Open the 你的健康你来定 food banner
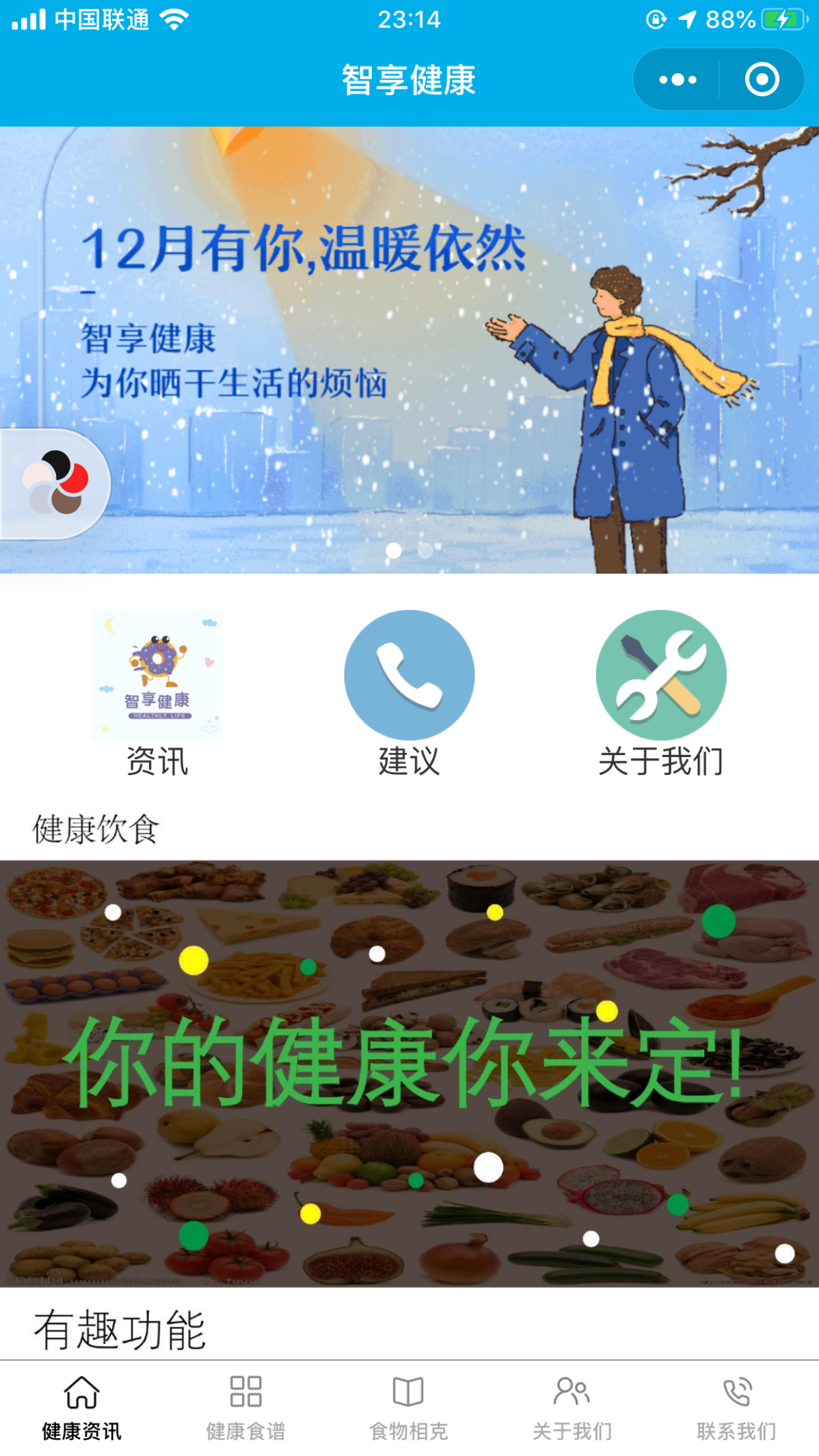 (x=409, y=1073)
